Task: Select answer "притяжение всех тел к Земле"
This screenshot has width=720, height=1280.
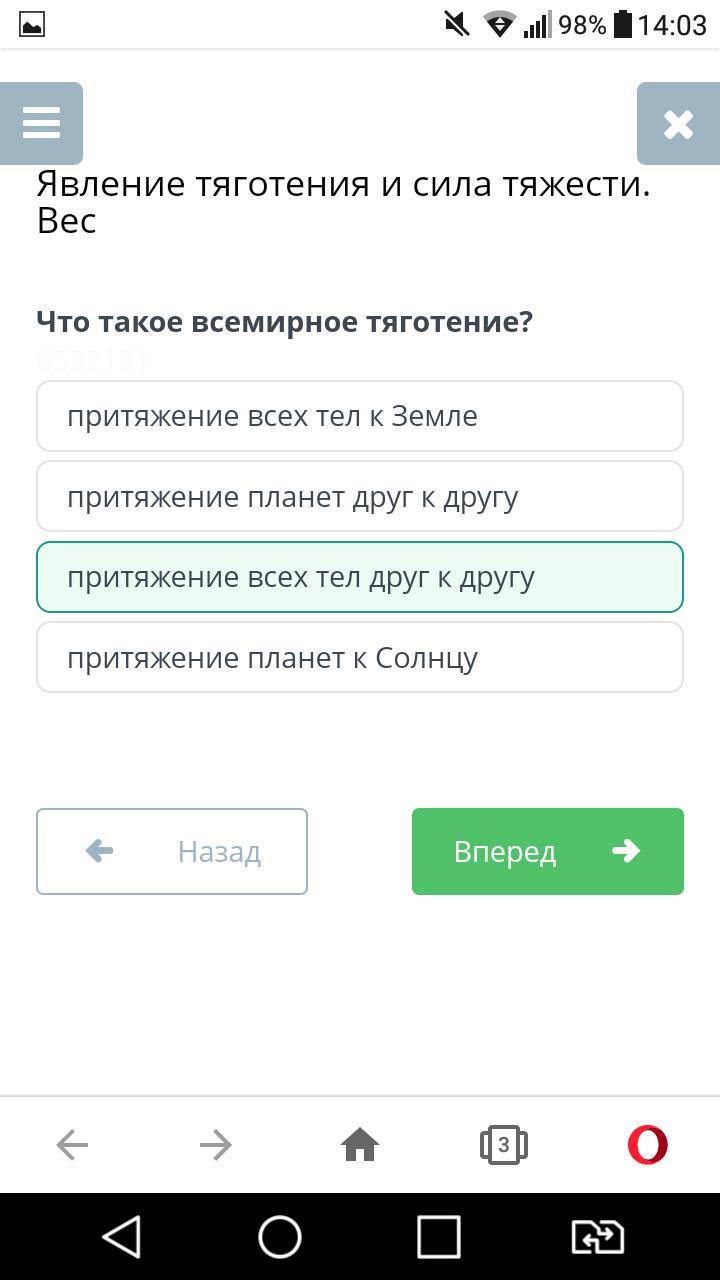Action: point(360,416)
